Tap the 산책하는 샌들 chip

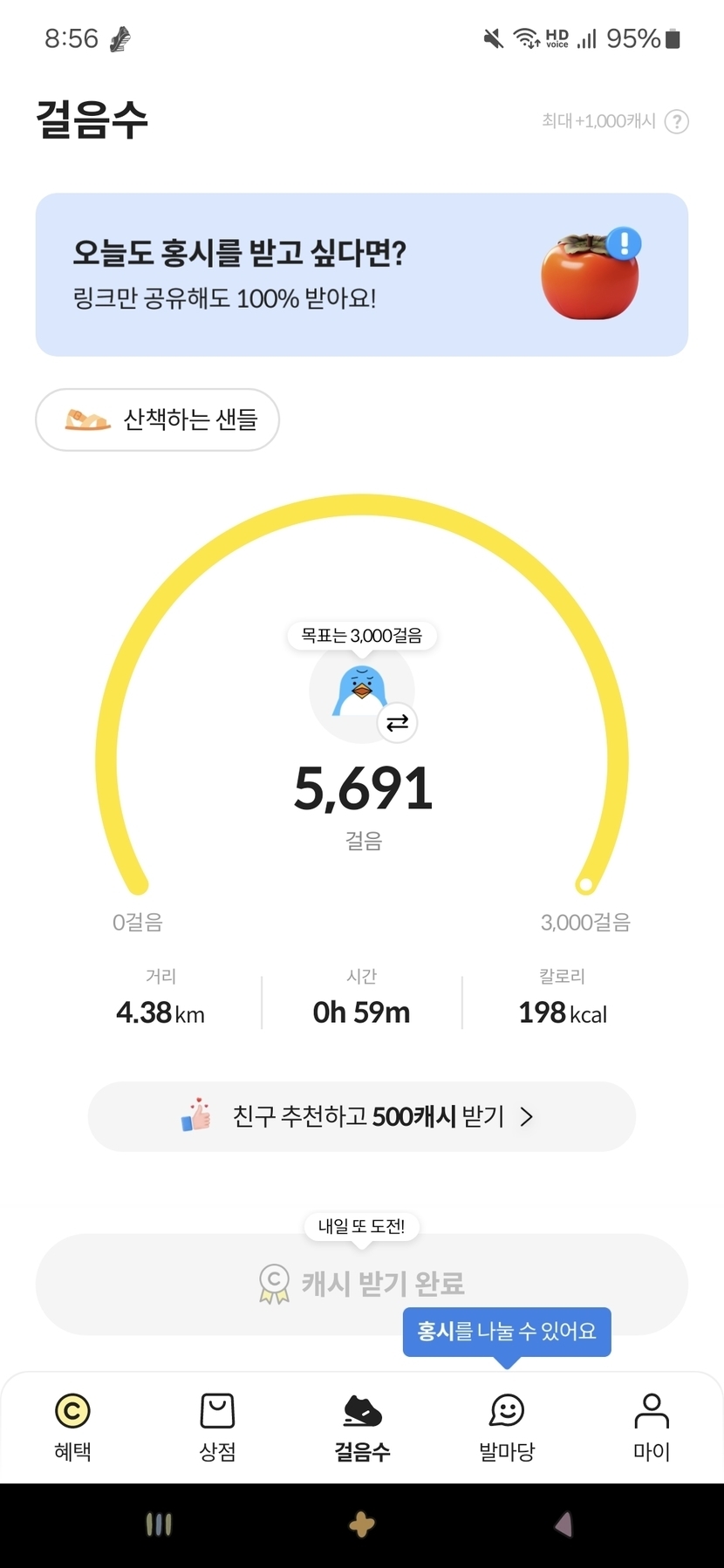pyautogui.click(x=157, y=419)
